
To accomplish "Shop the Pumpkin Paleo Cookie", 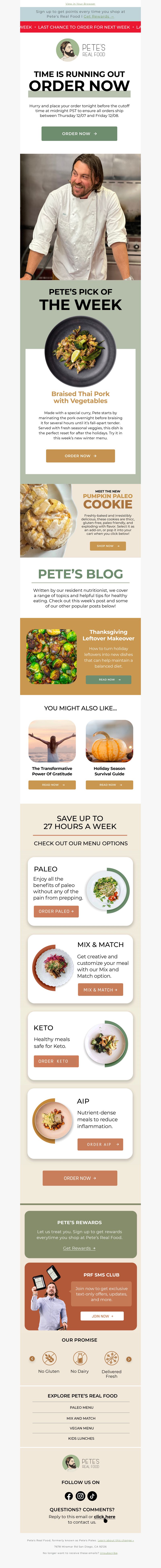I will 107,546.
